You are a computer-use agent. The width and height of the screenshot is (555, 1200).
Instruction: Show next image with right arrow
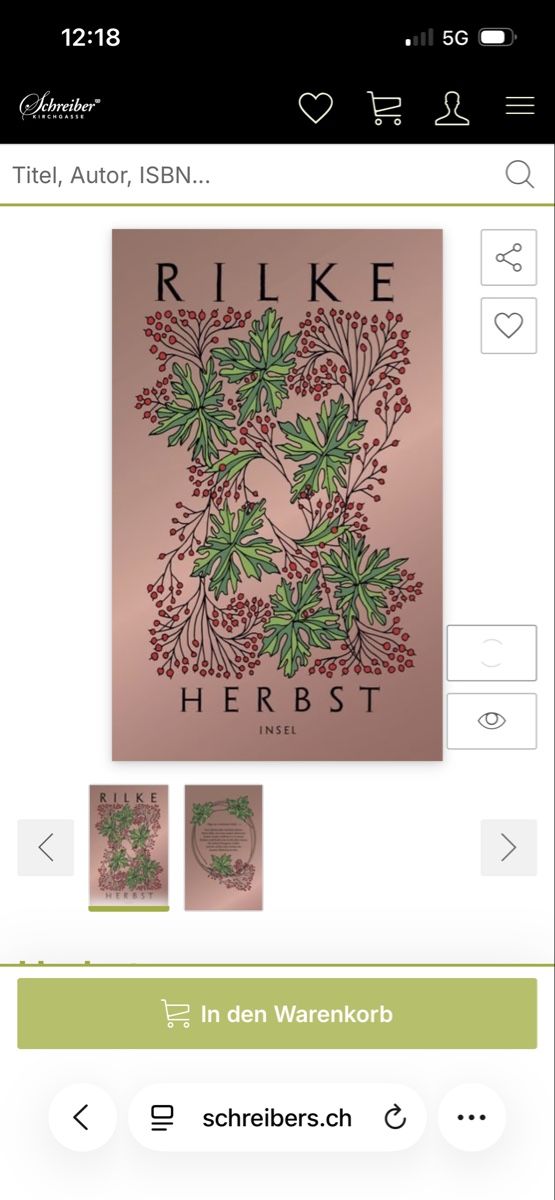tap(509, 847)
